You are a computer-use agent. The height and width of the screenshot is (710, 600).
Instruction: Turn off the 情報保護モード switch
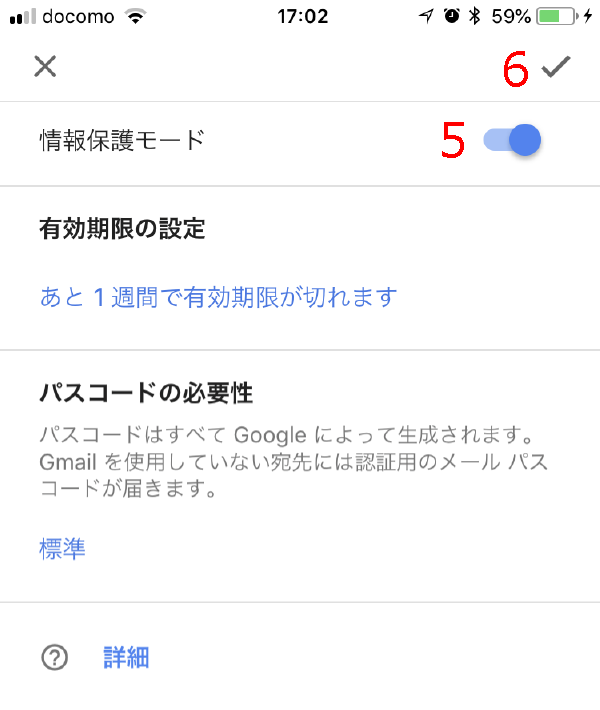[x=512, y=140]
